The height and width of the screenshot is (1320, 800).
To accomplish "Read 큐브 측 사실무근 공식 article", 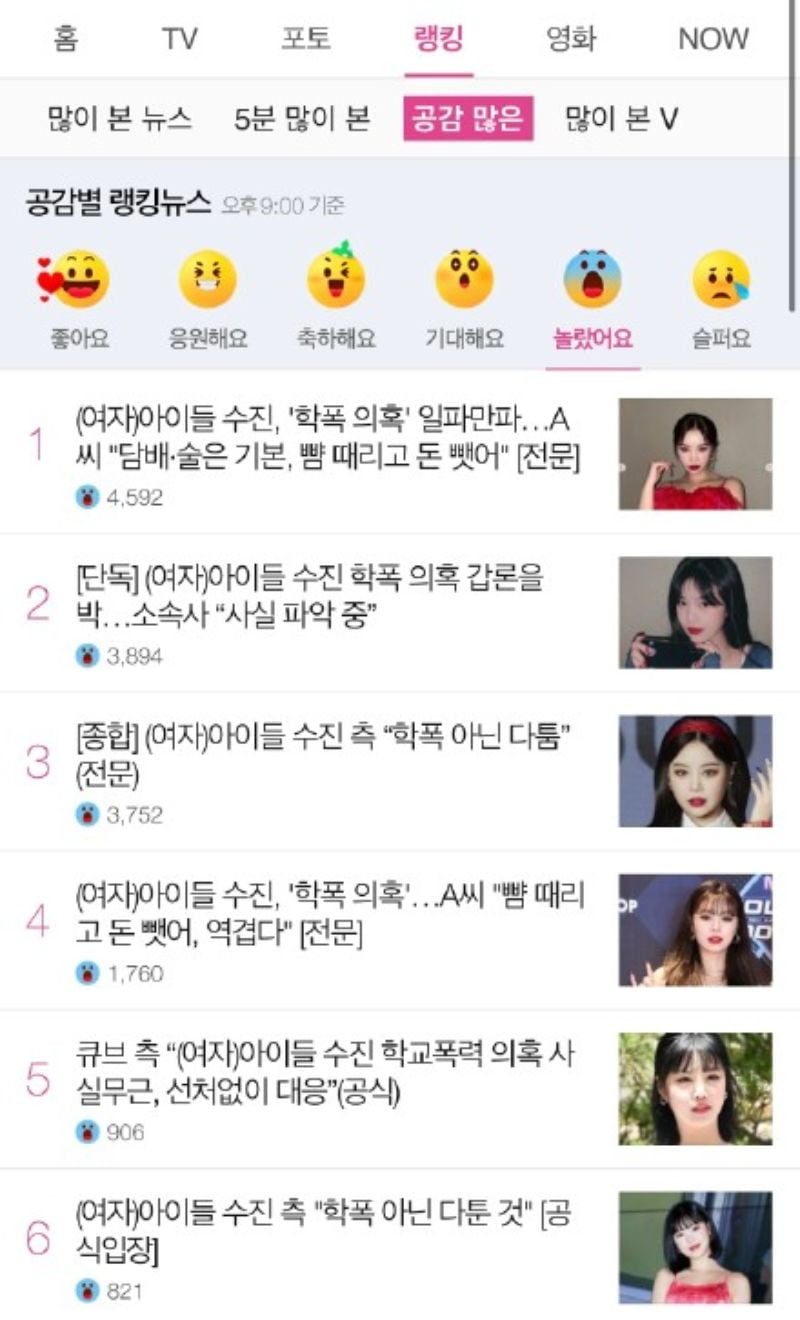I will coord(326,1073).
